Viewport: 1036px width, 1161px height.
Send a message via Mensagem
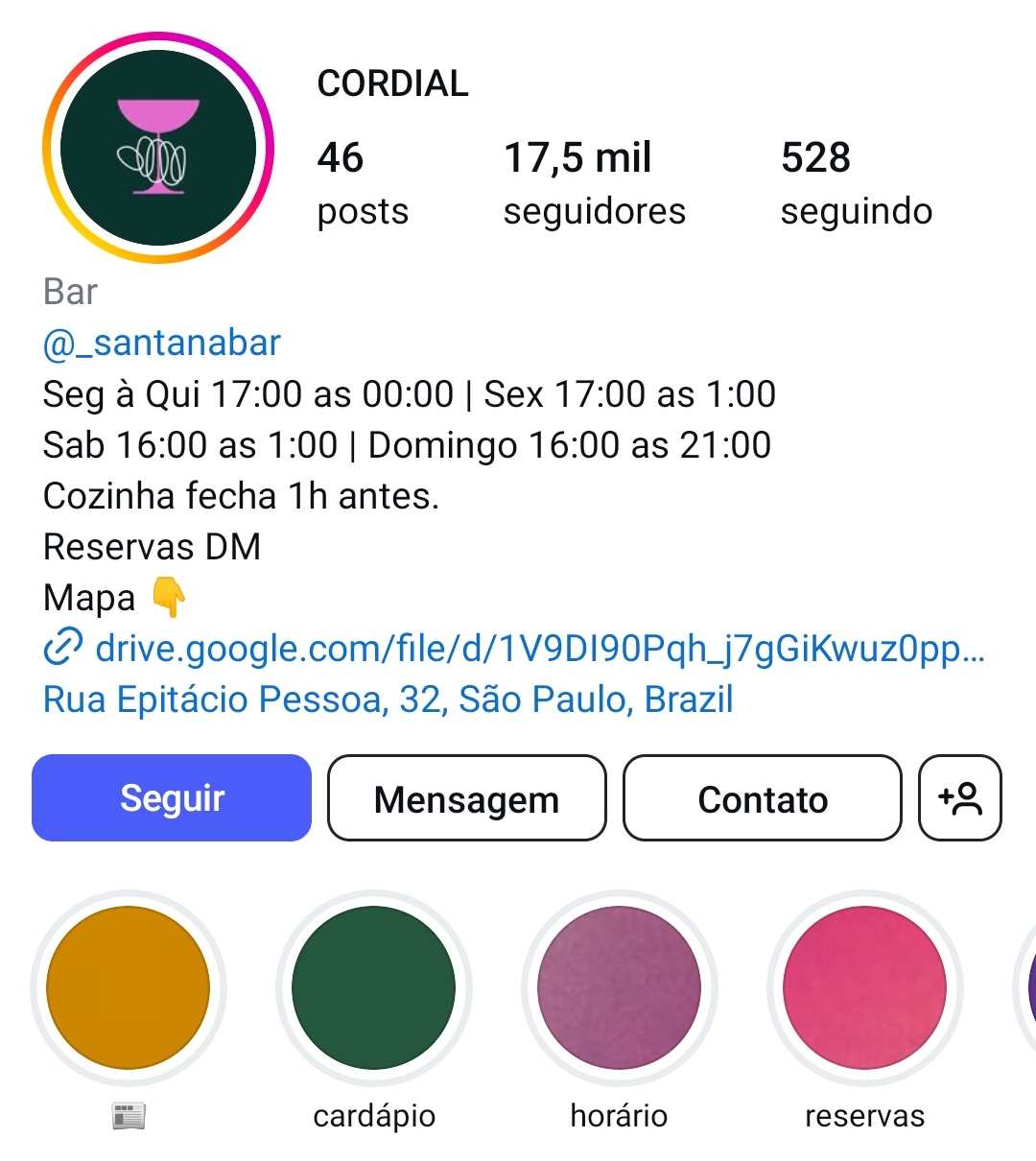pos(466,798)
